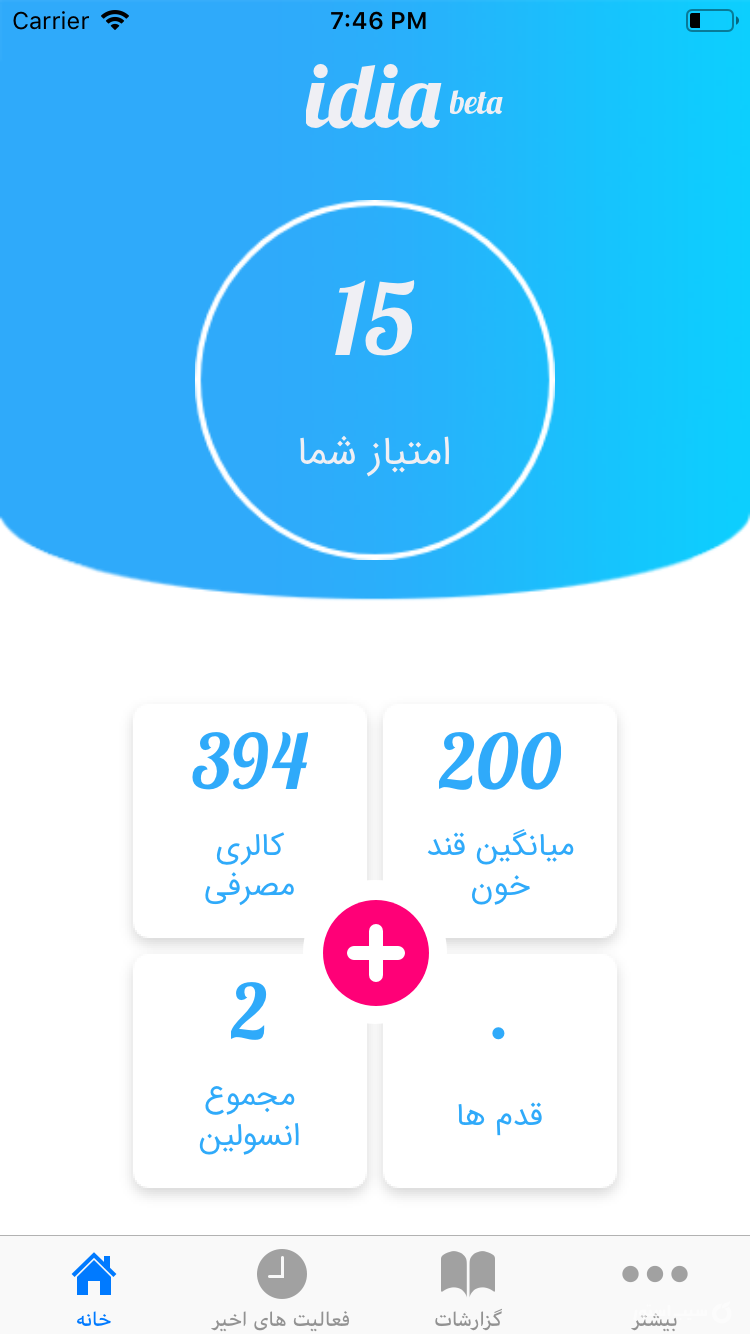Select the 394 calories value

click(249, 760)
